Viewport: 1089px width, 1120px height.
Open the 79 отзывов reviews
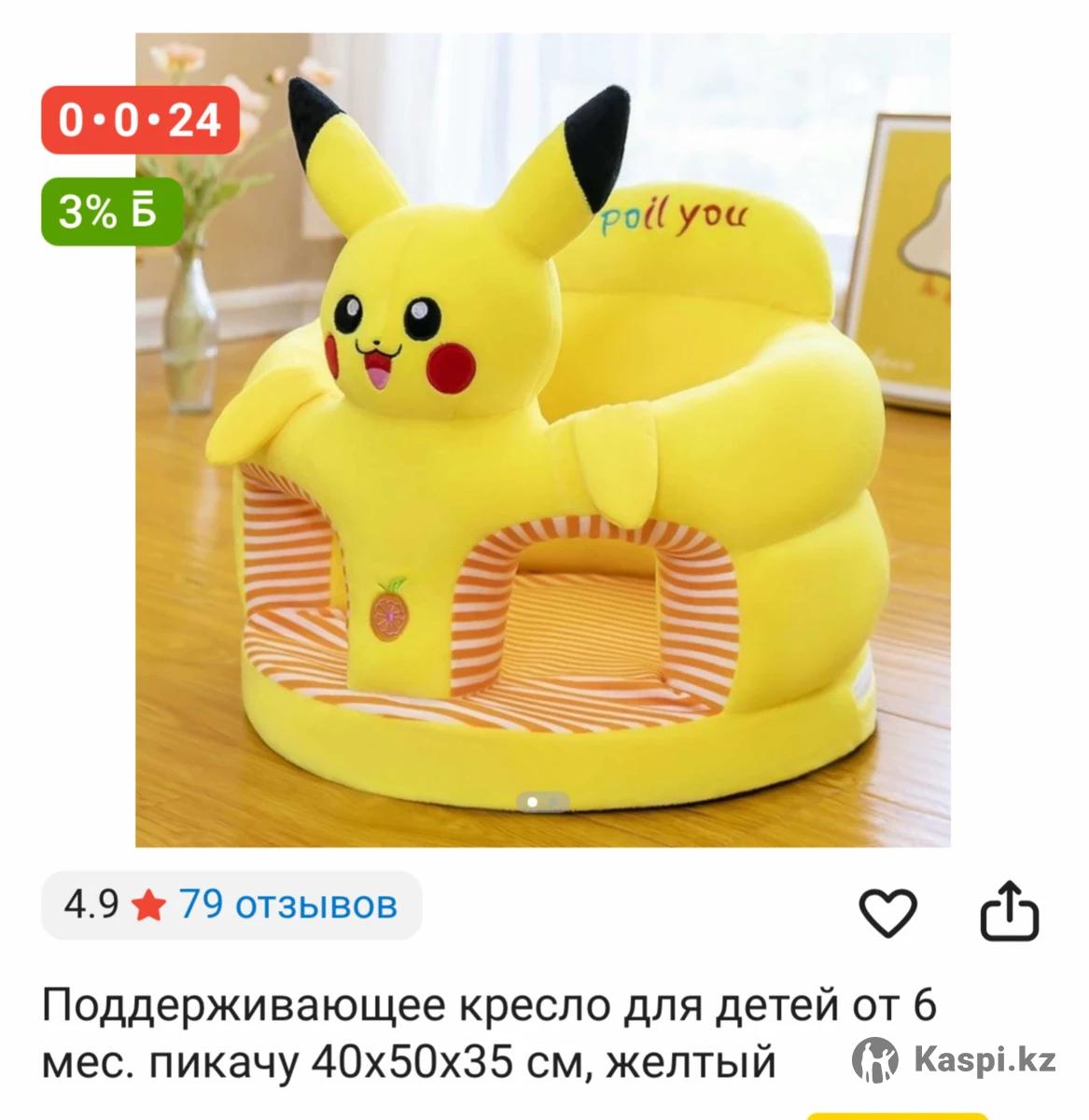pos(287,904)
